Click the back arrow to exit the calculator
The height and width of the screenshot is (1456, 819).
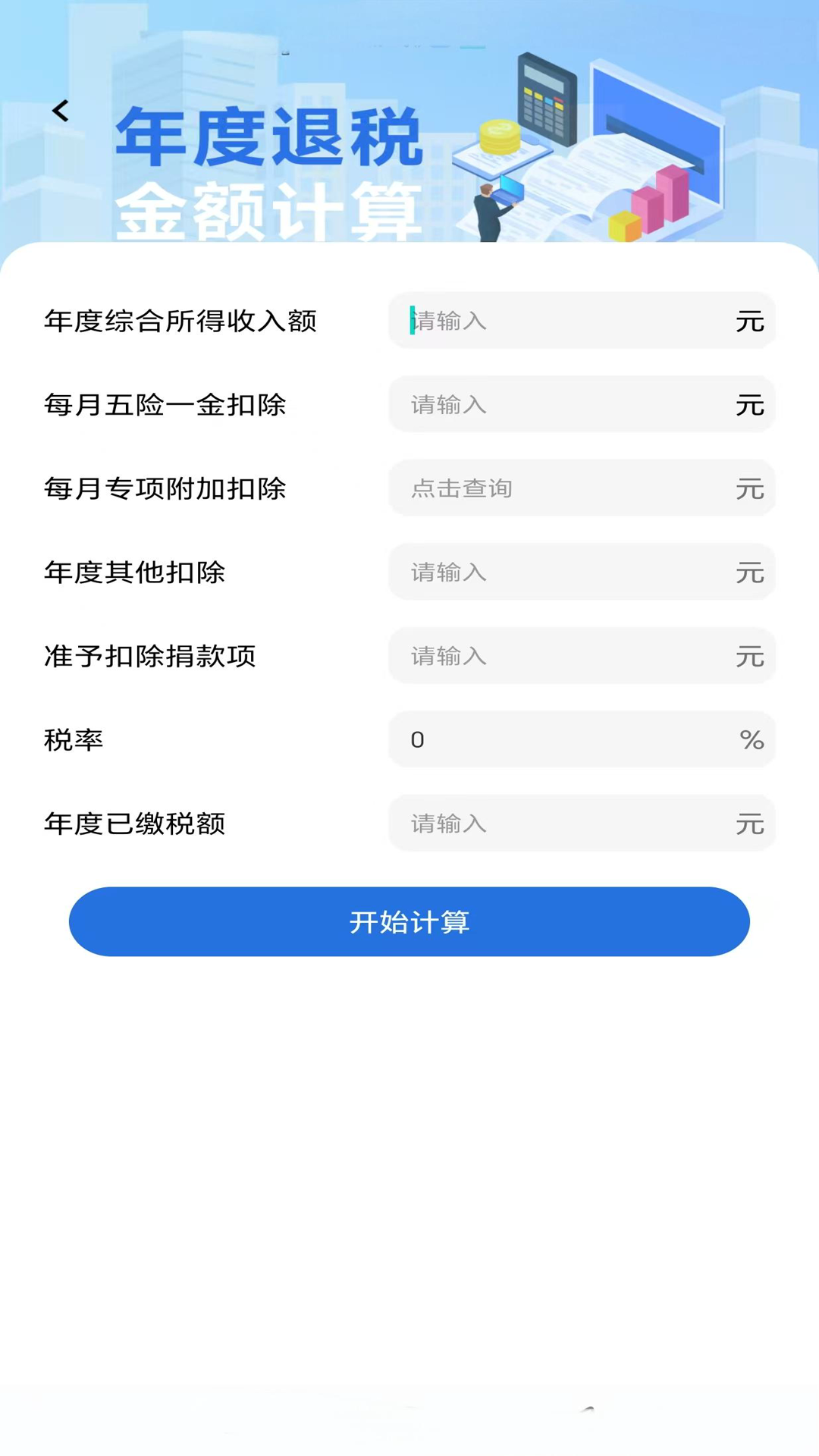click(59, 111)
